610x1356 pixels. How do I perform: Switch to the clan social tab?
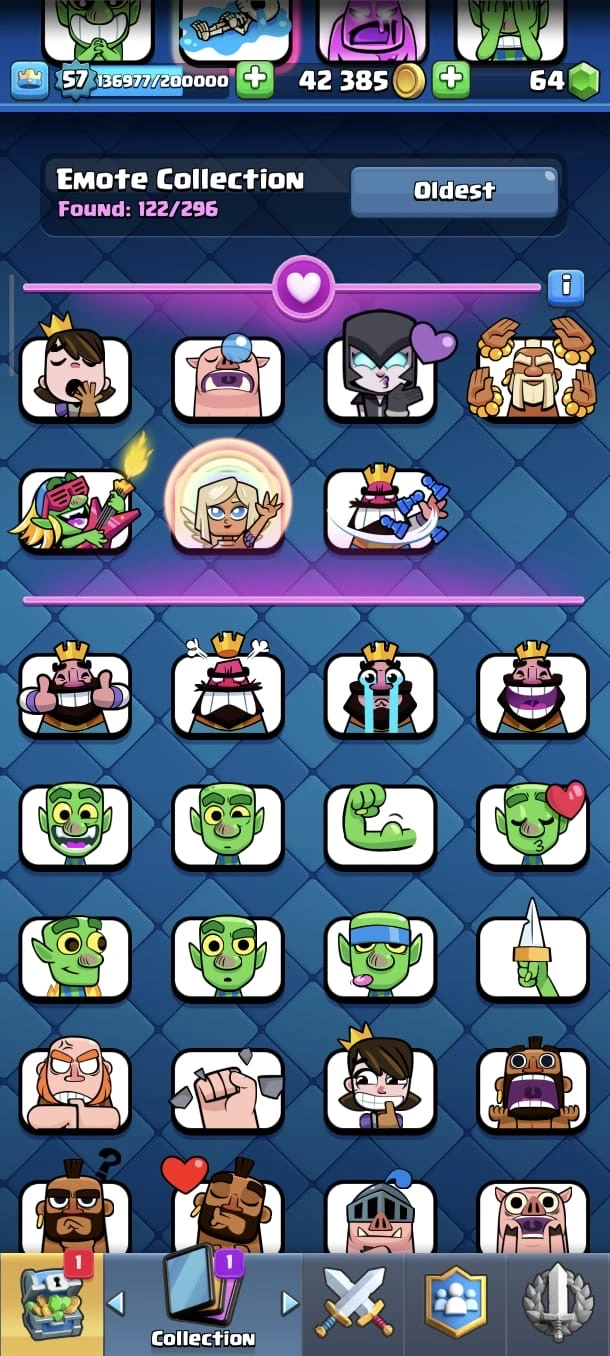456,1304
